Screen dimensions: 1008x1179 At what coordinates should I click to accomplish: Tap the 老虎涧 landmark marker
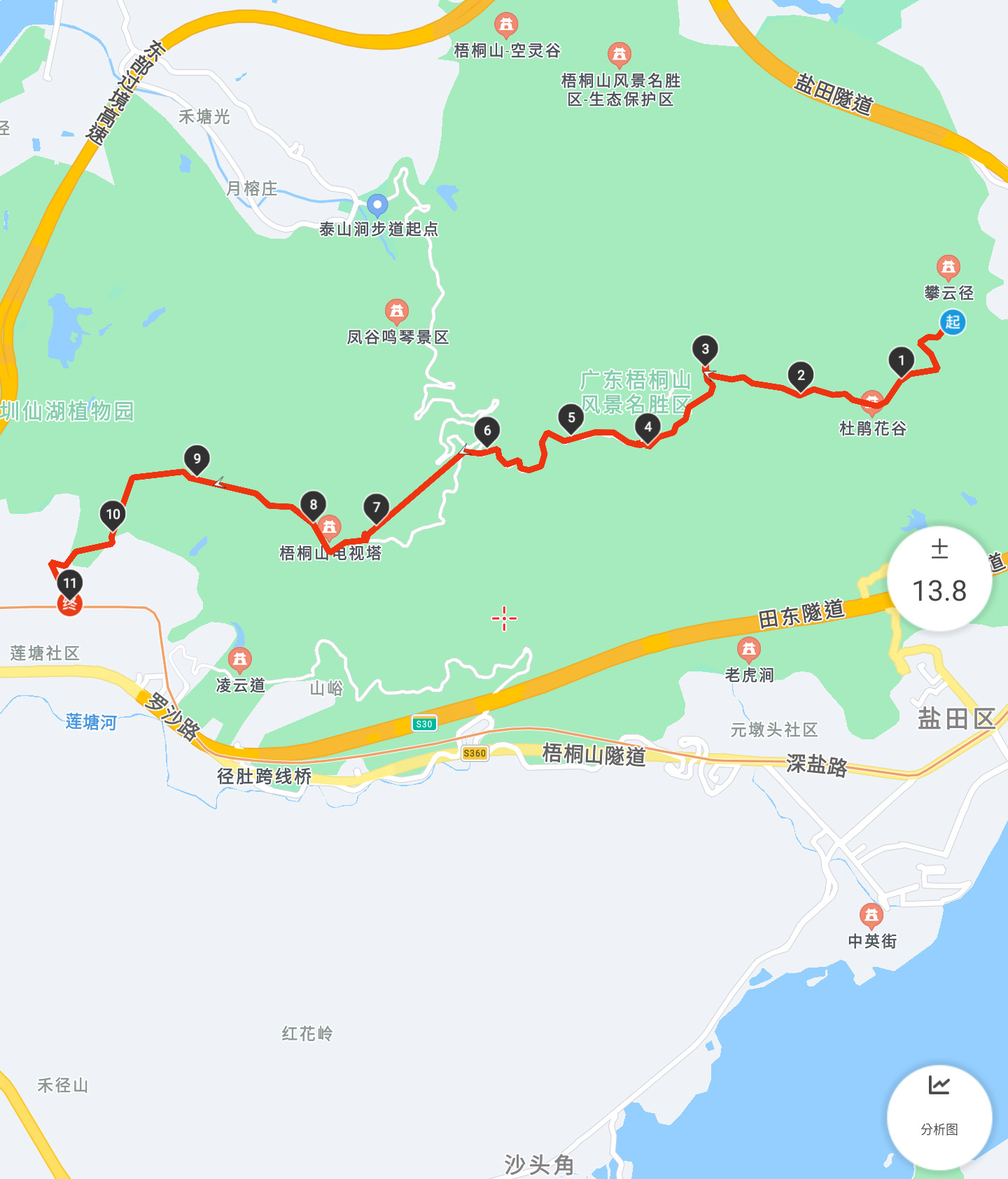coord(748,649)
